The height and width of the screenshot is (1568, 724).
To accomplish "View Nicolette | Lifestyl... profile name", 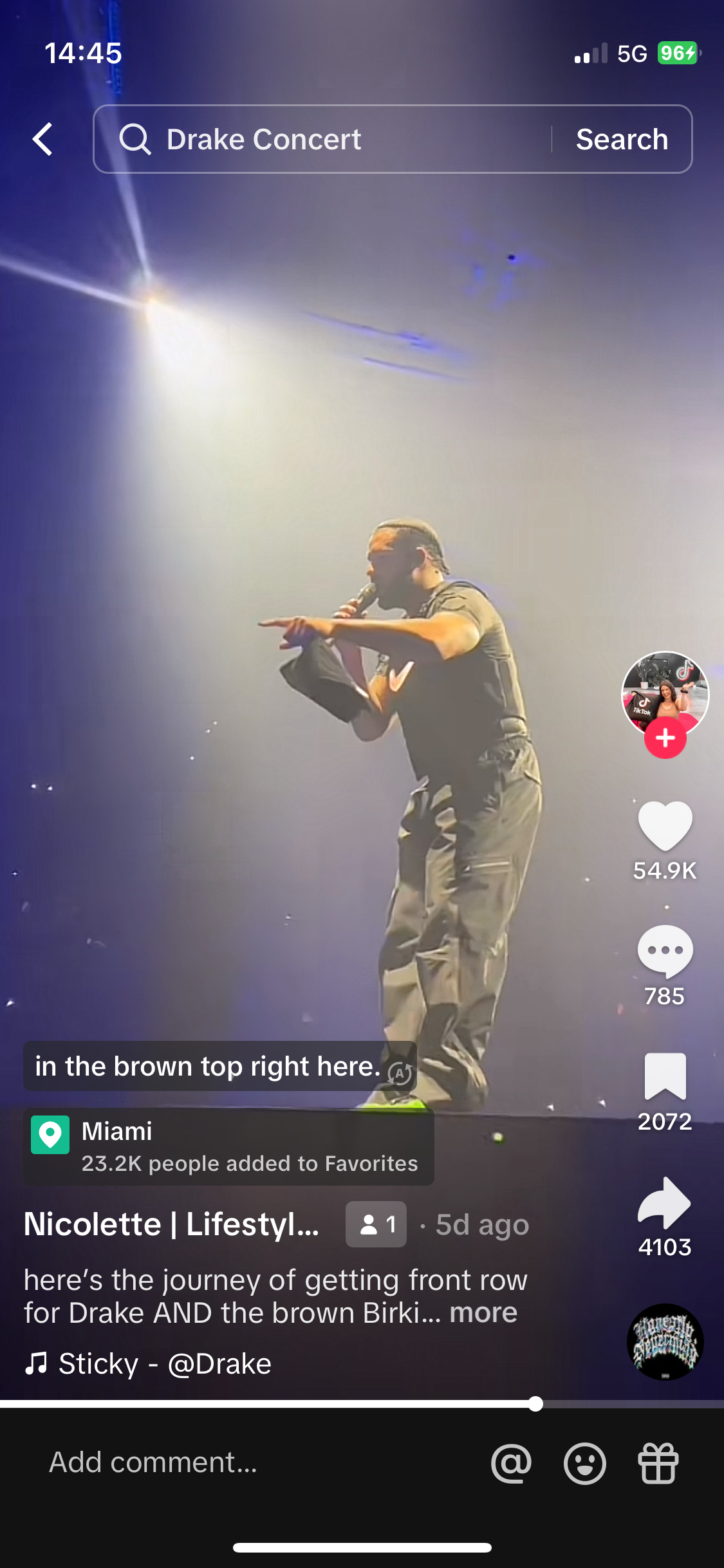I will (x=171, y=1224).
